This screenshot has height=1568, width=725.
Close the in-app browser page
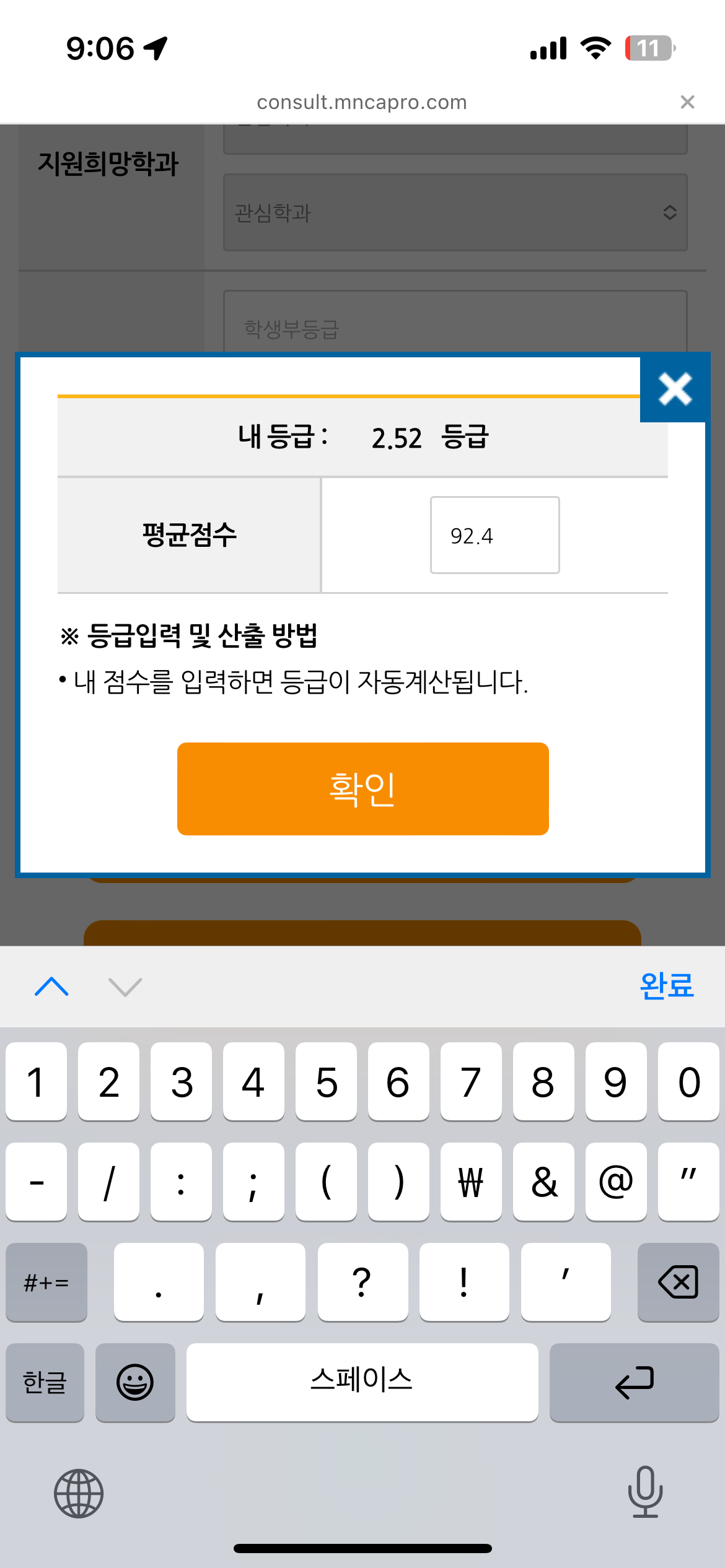687,102
